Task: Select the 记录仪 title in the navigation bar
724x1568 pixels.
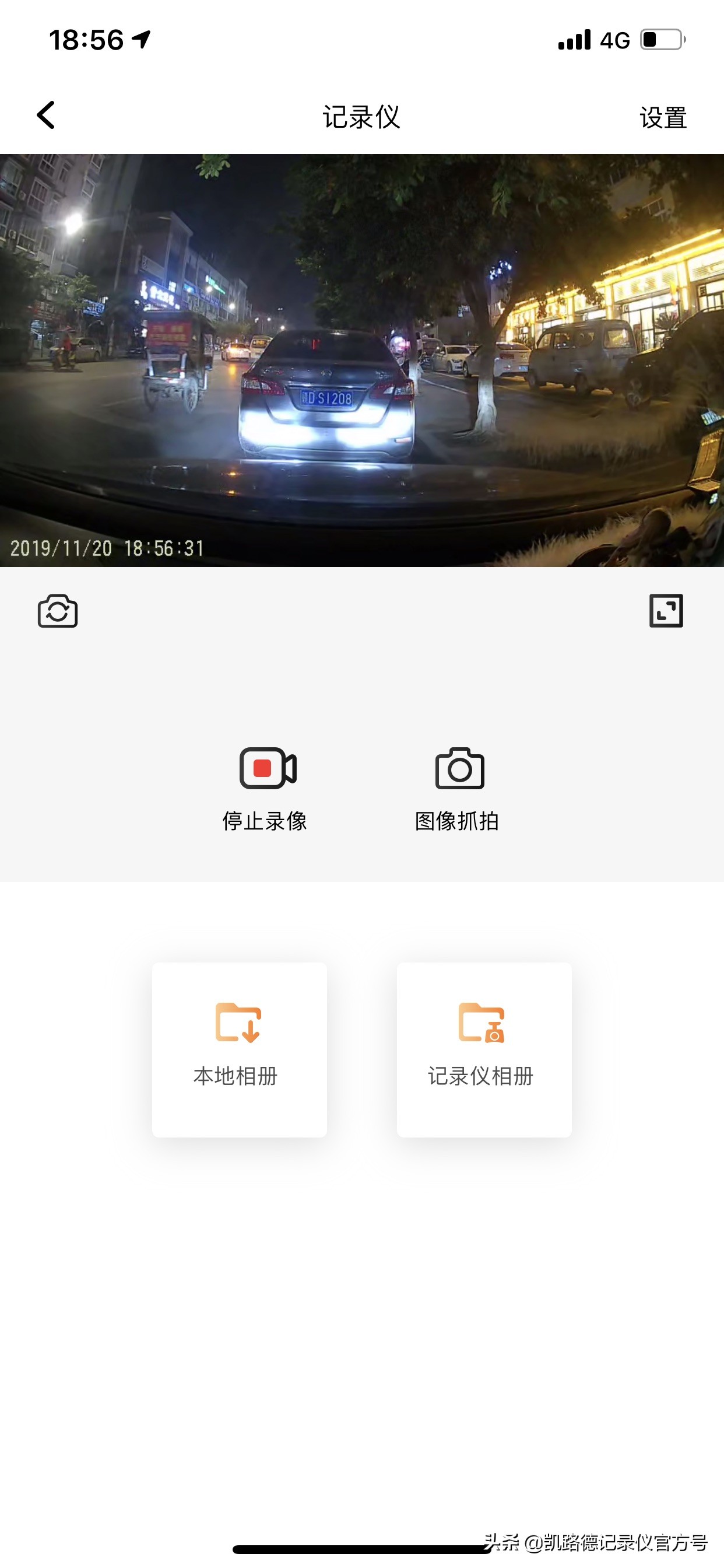Action: point(361,116)
